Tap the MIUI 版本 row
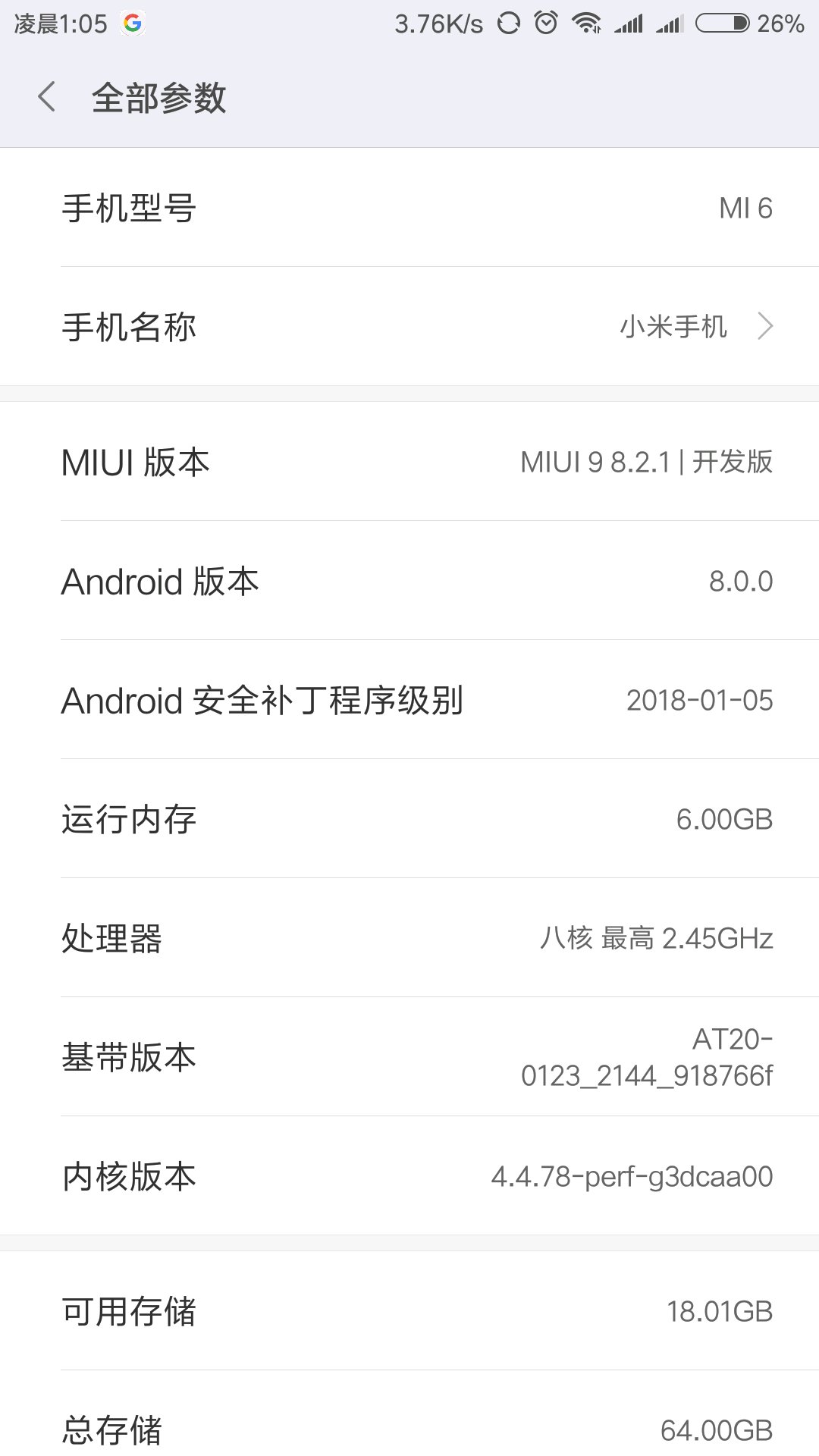 tap(409, 462)
